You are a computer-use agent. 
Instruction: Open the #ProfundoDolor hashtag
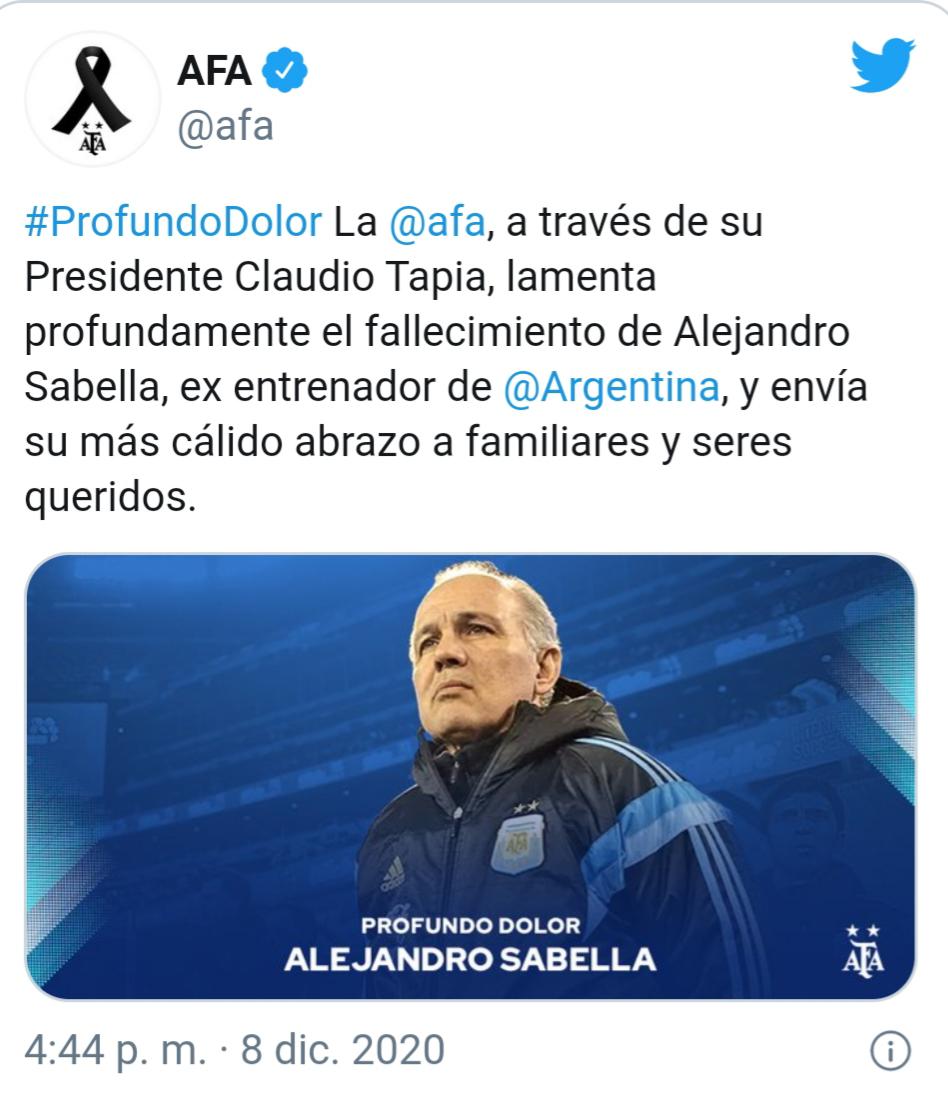click(x=173, y=222)
